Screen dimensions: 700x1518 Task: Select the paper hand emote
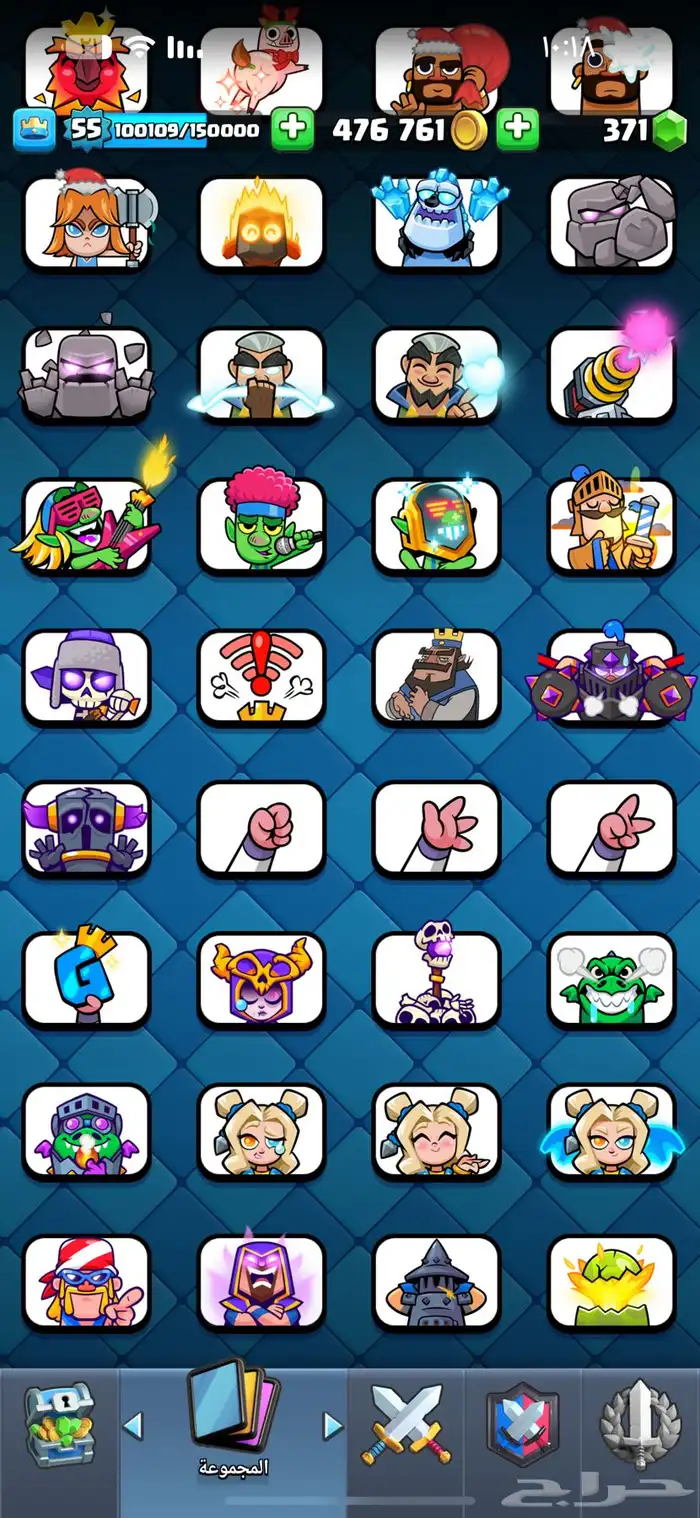(x=436, y=829)
